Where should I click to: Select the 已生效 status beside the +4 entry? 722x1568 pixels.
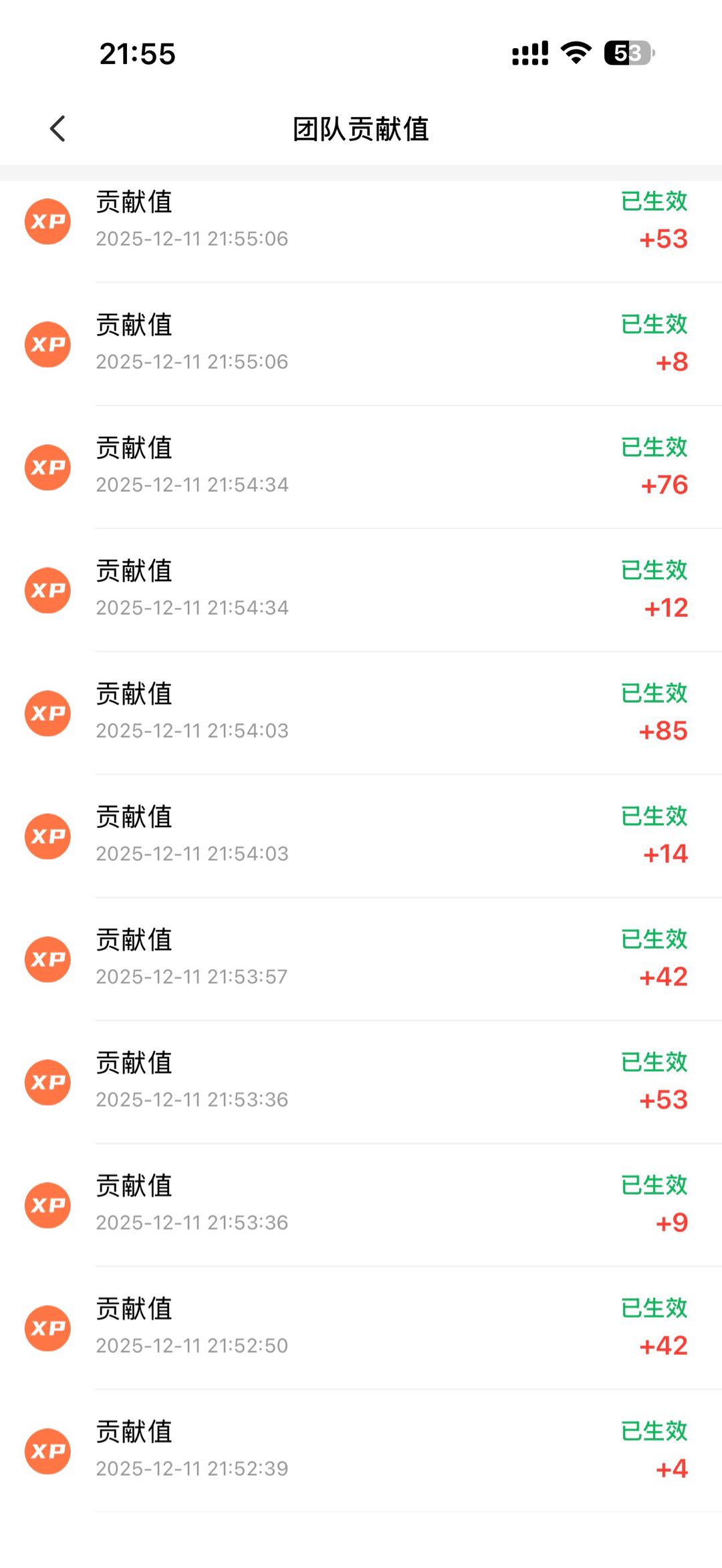click(x=653, y=1432)
